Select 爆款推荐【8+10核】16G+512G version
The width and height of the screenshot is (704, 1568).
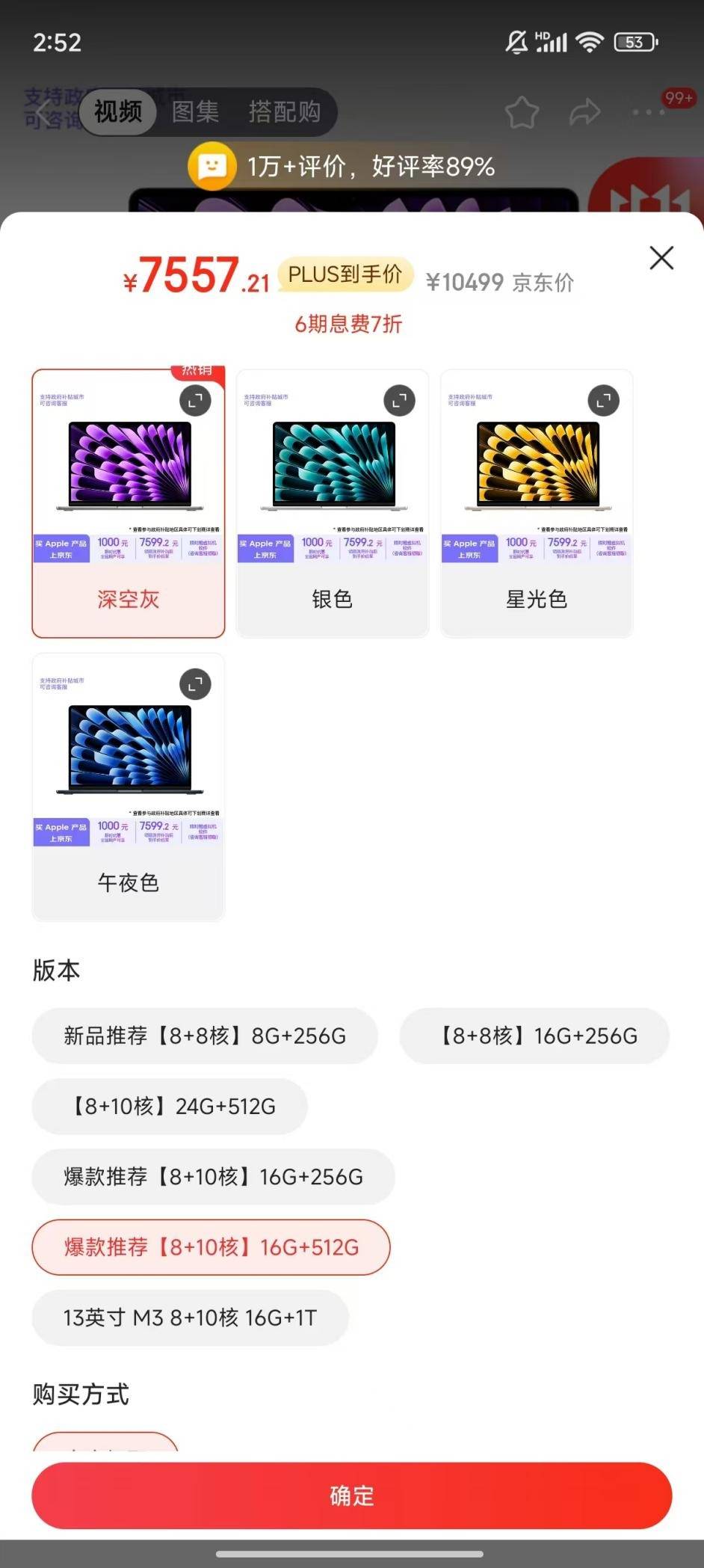coord(211,1246)
